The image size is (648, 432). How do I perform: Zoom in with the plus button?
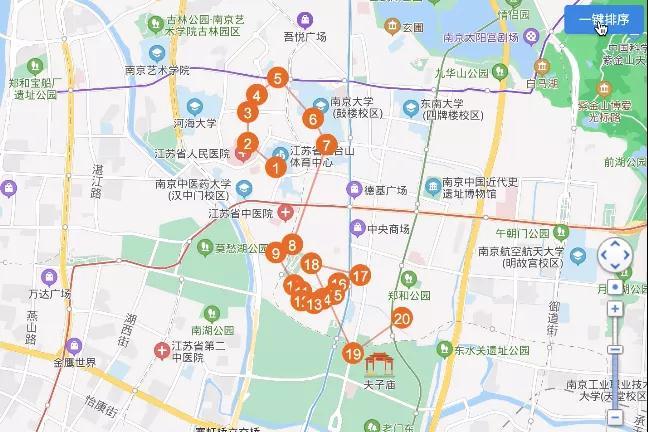click(615, 309)
